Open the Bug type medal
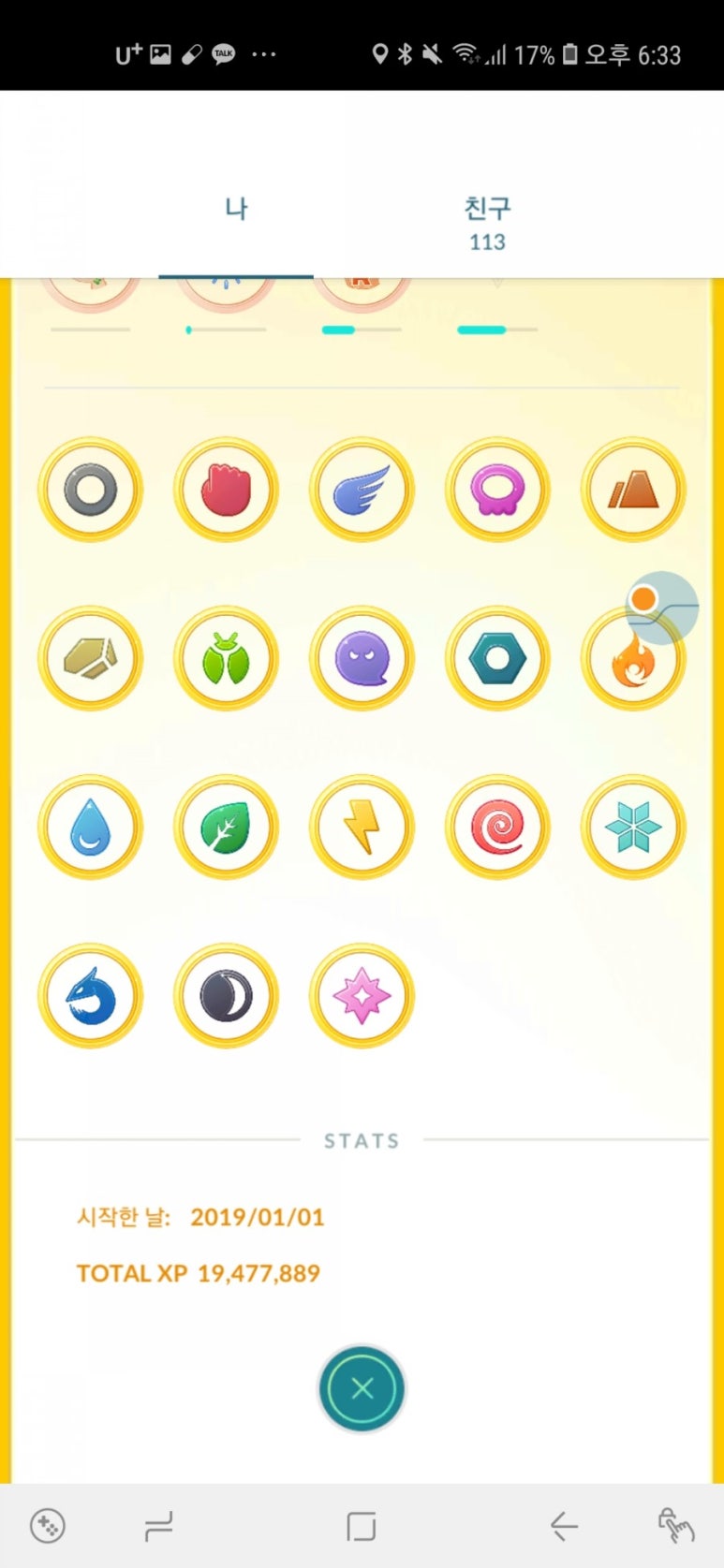 click(x=226, y=658)
